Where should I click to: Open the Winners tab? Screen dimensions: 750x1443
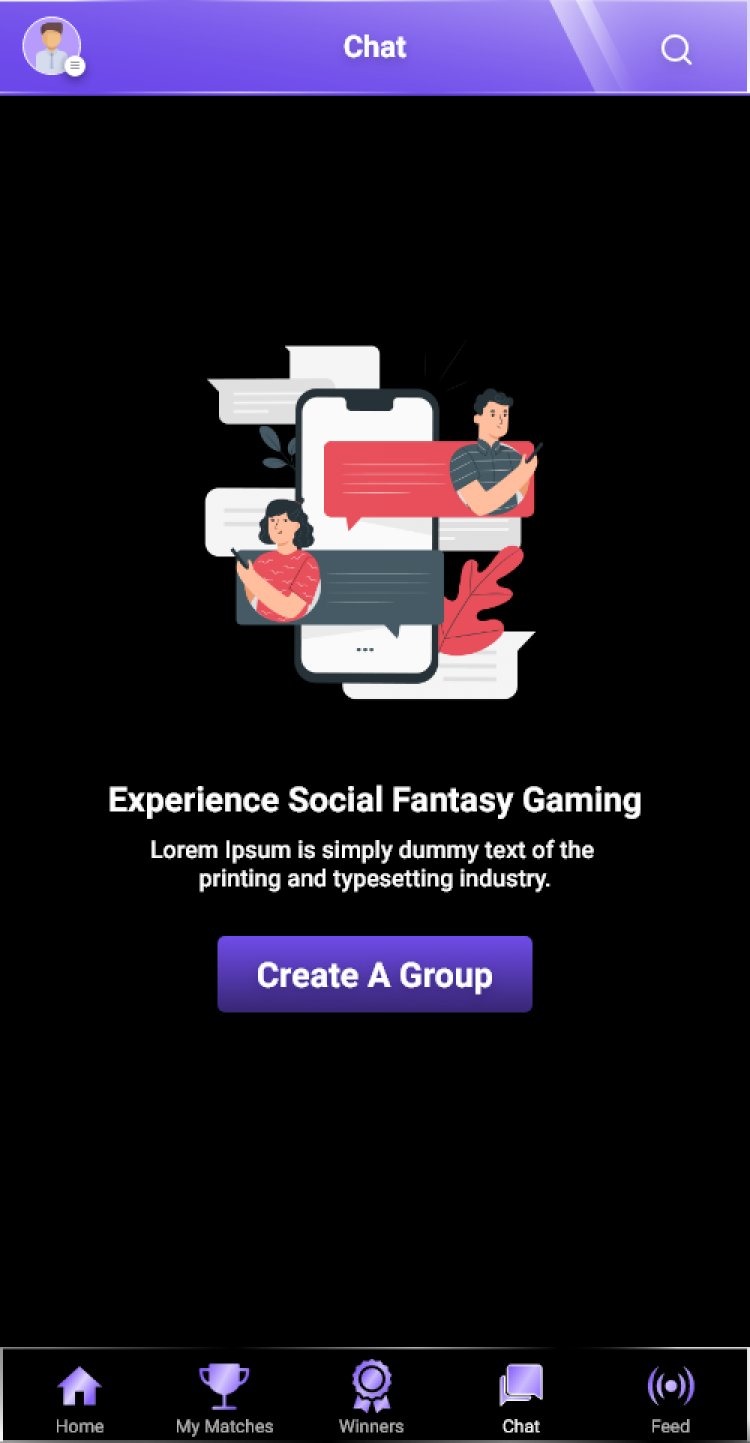(x=371, y=1398)
